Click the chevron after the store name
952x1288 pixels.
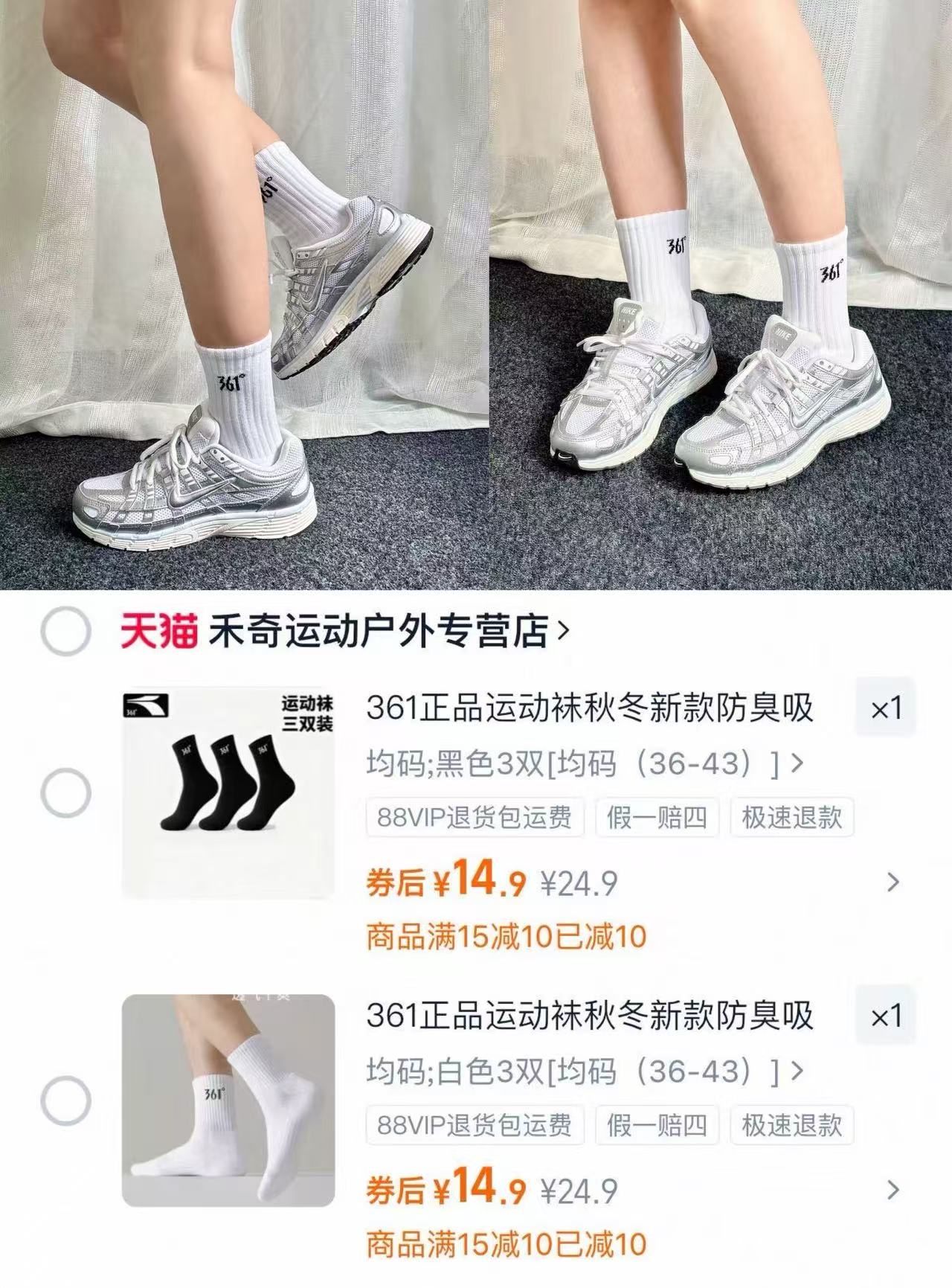pyautogui.click(x=567, y=629)
